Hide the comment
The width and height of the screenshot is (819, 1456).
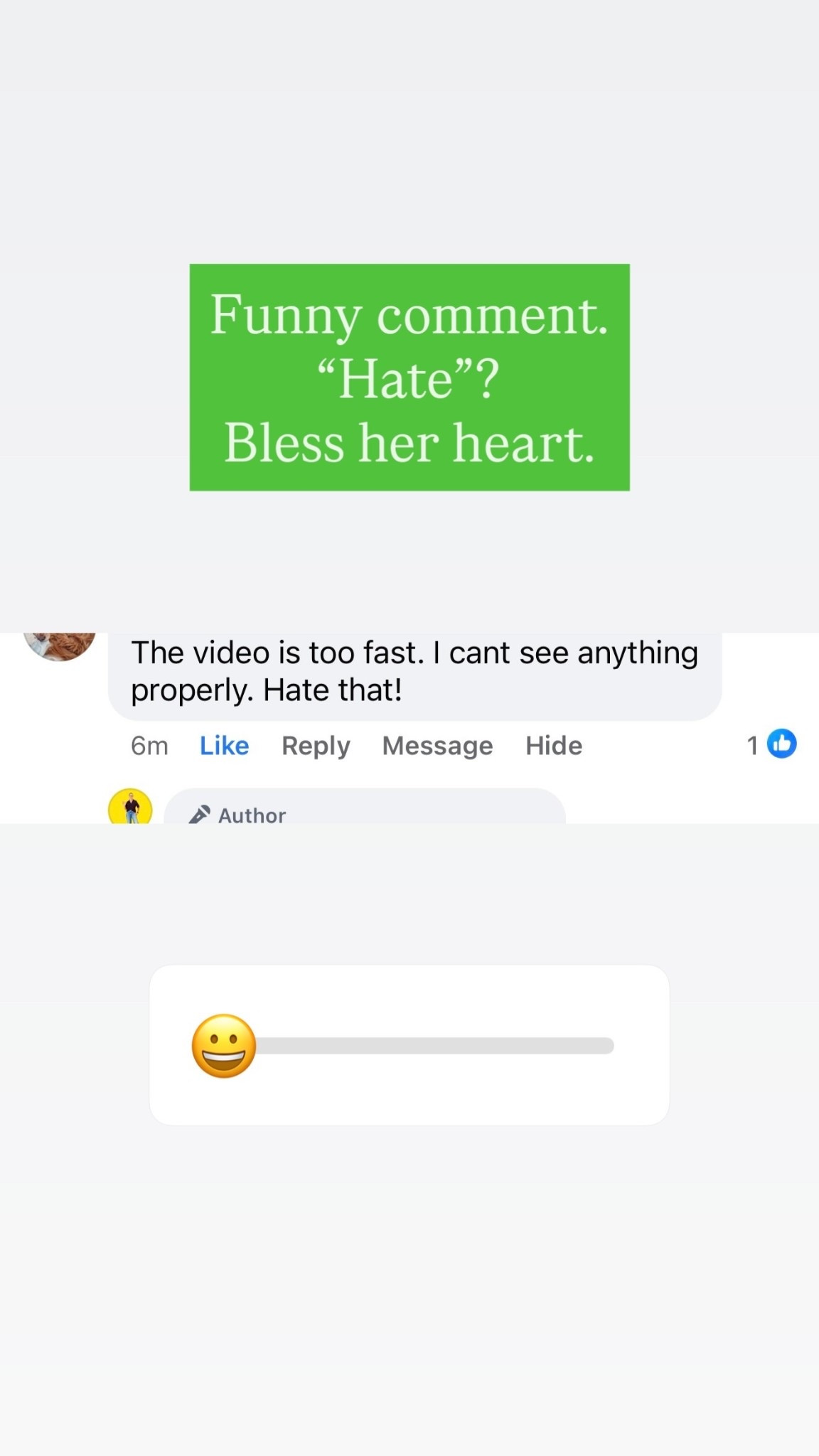553,745
